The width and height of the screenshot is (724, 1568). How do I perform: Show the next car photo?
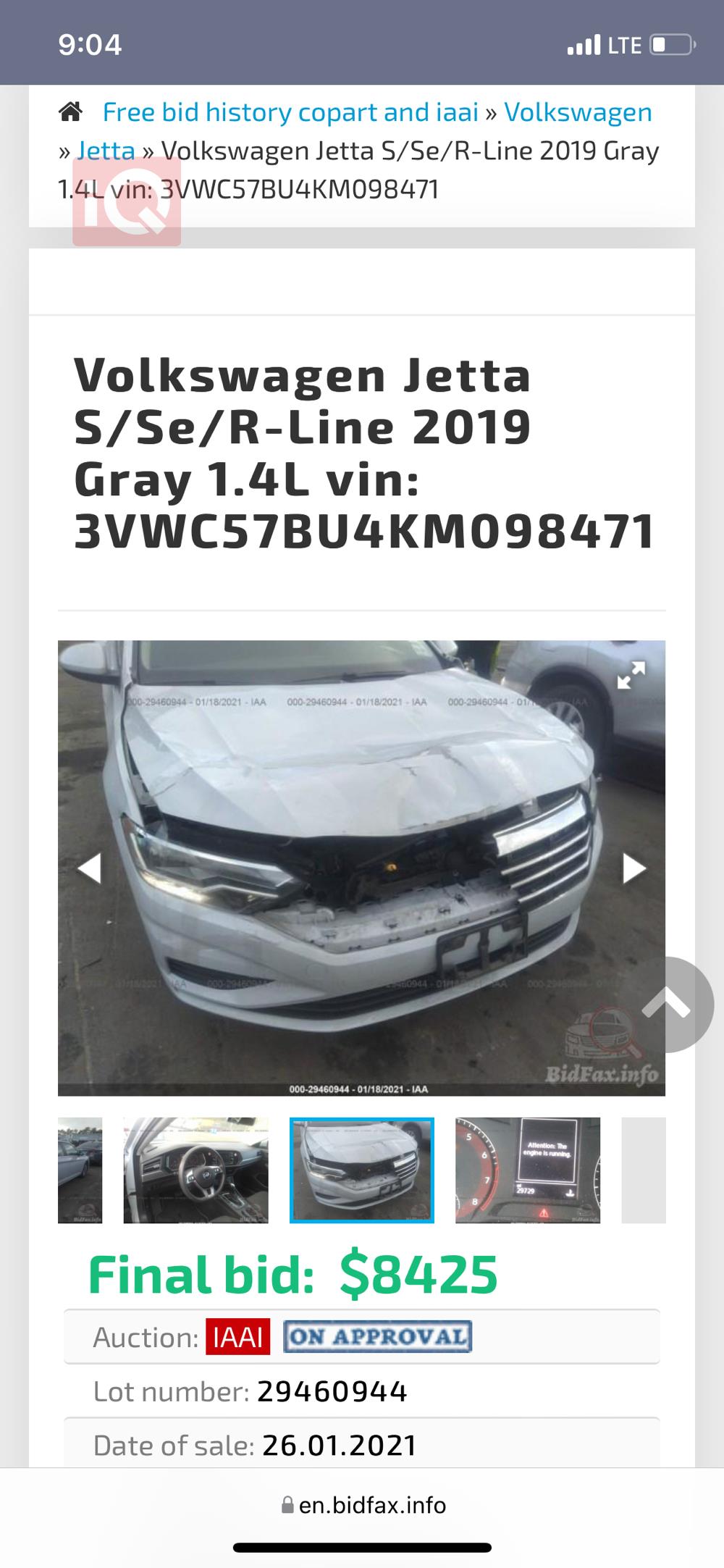[x=633, y=868]
